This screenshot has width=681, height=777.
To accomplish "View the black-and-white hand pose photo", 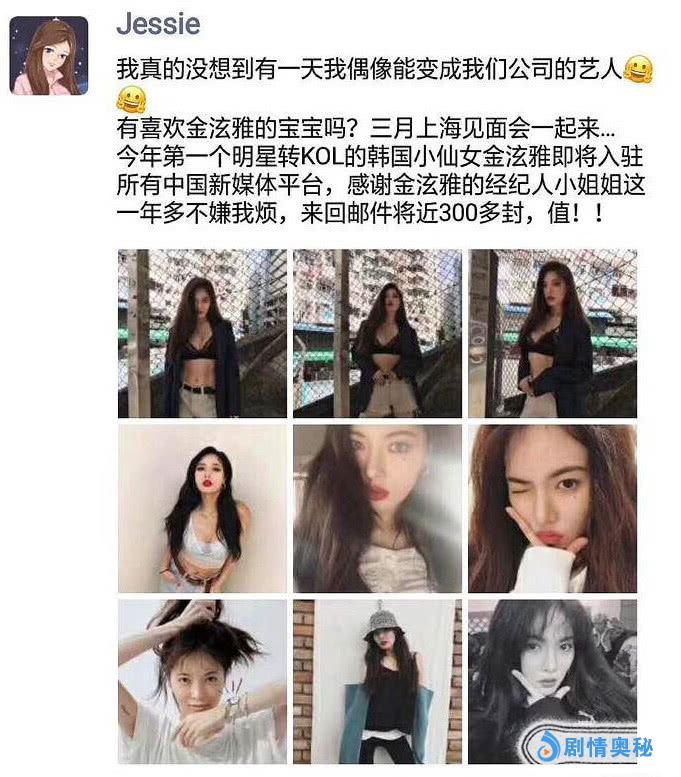I will pyautogui.click(x=553, y=682).
